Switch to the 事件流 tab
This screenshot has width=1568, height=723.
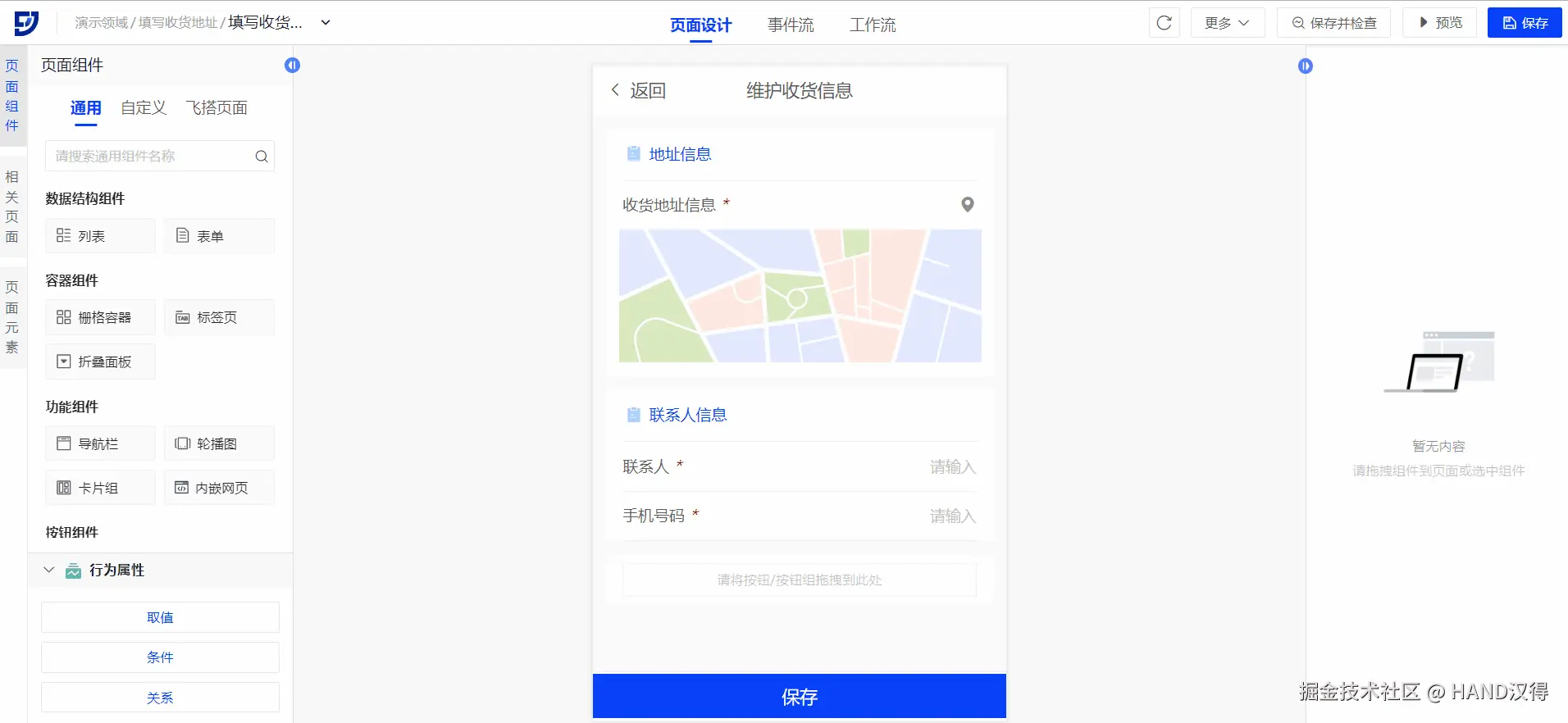click(x=790, y=25)
